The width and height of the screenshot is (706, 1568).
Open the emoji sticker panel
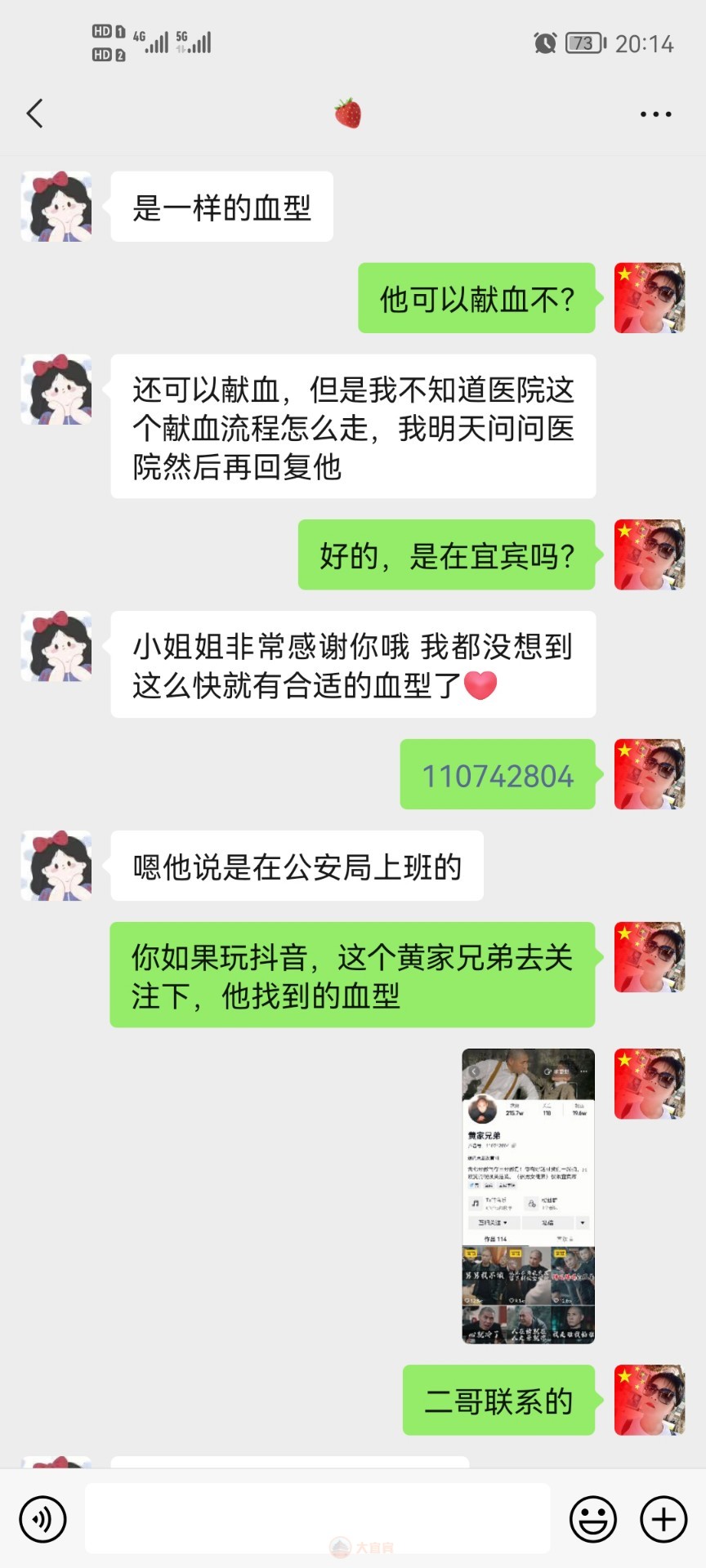click(592, 1520)
